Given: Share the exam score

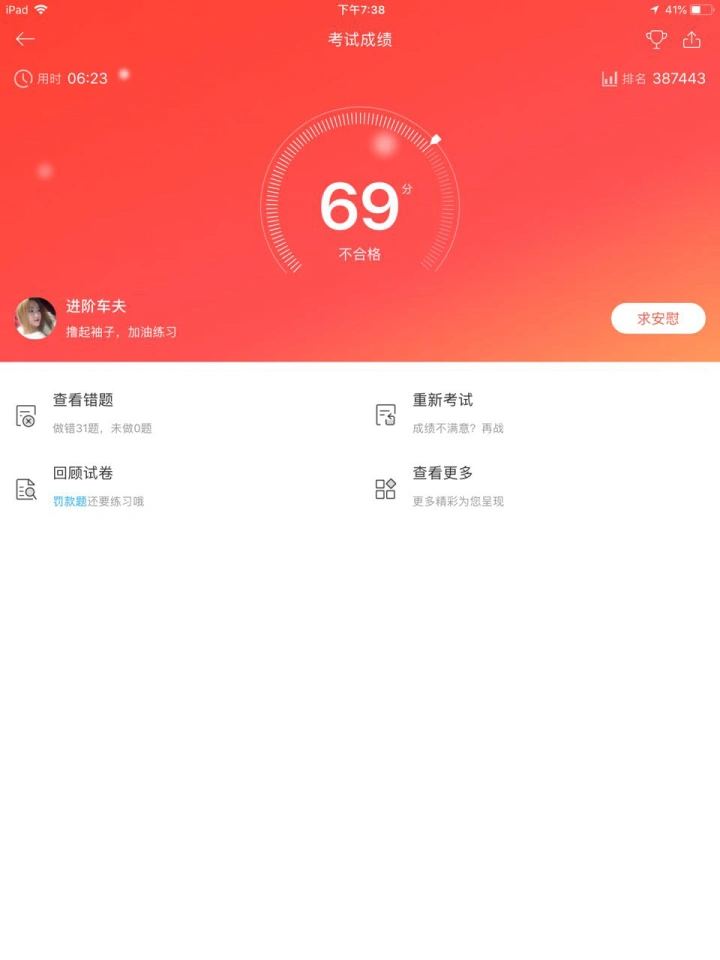Looking at the screenshot, I should 692,39.
